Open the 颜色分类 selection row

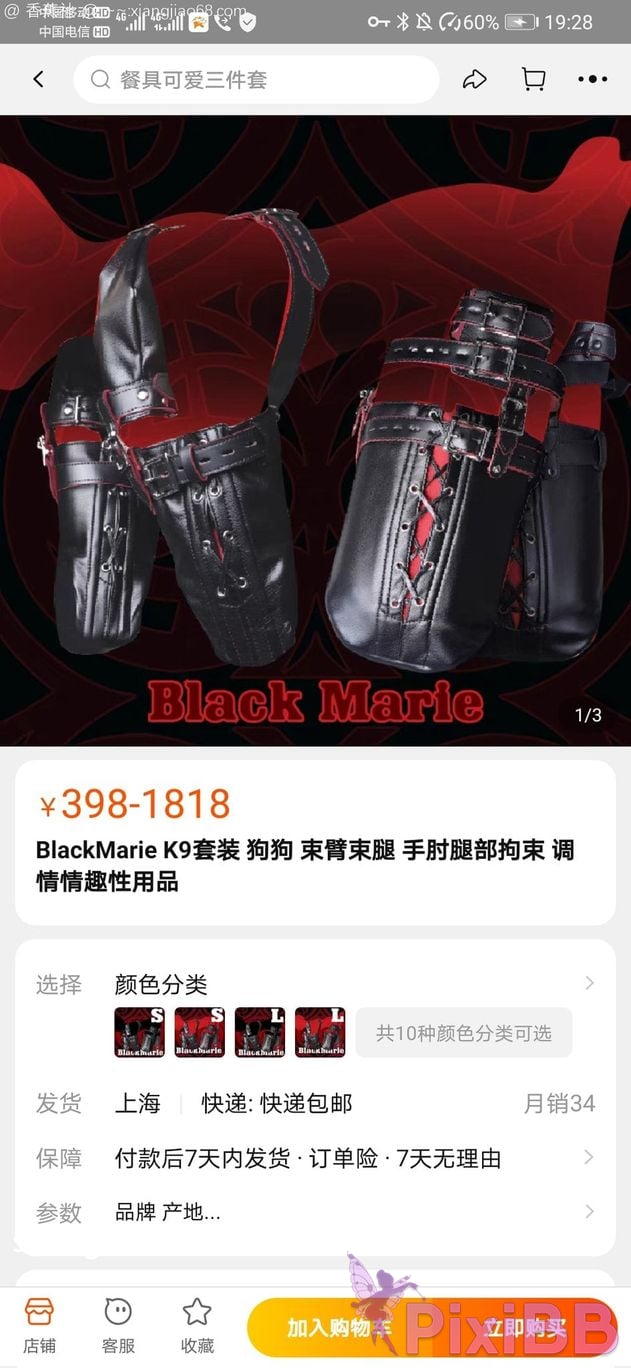pyautogui.click(x=350, y=984)
